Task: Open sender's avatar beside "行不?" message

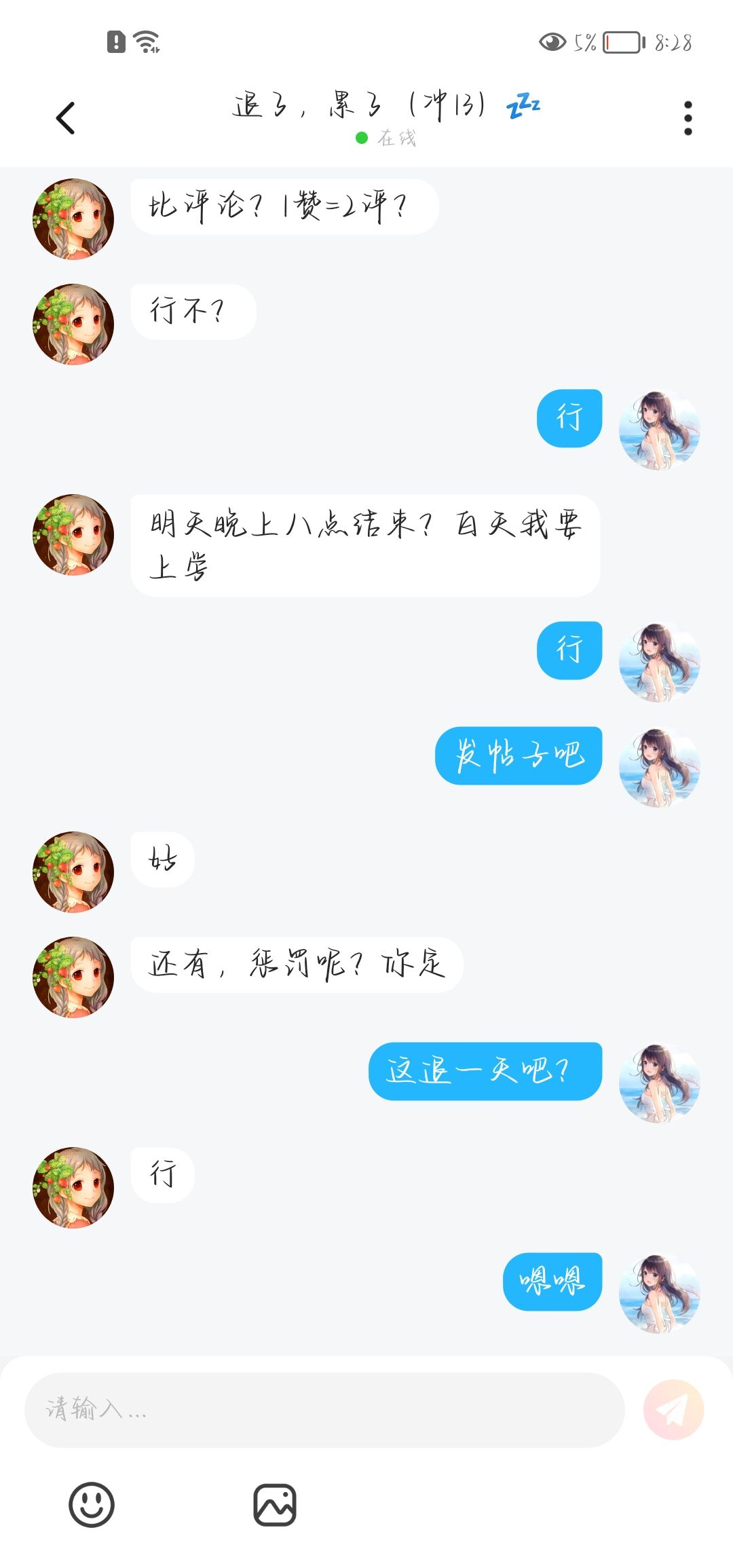Action: (x=73, y=324)
